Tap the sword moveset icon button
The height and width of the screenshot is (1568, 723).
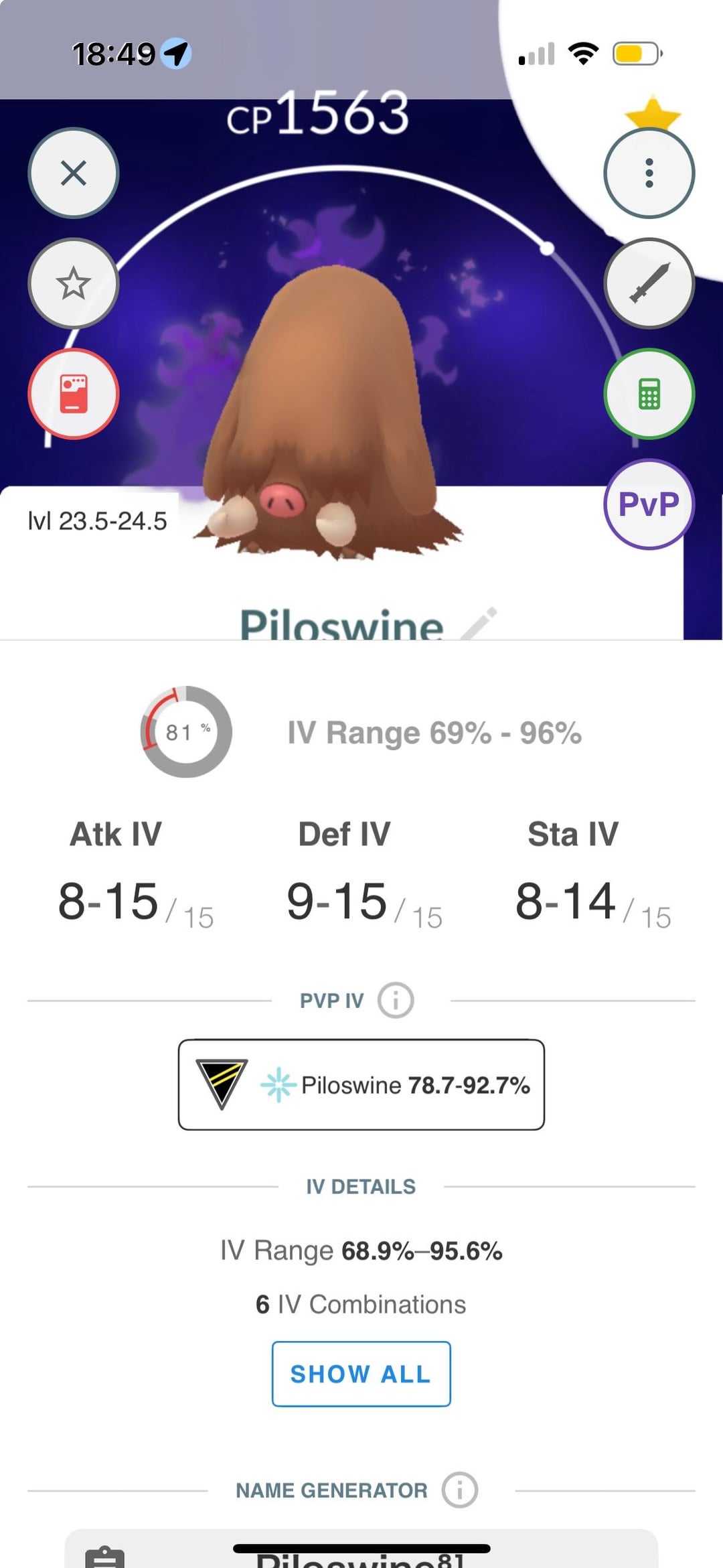(x=649, y=283)
